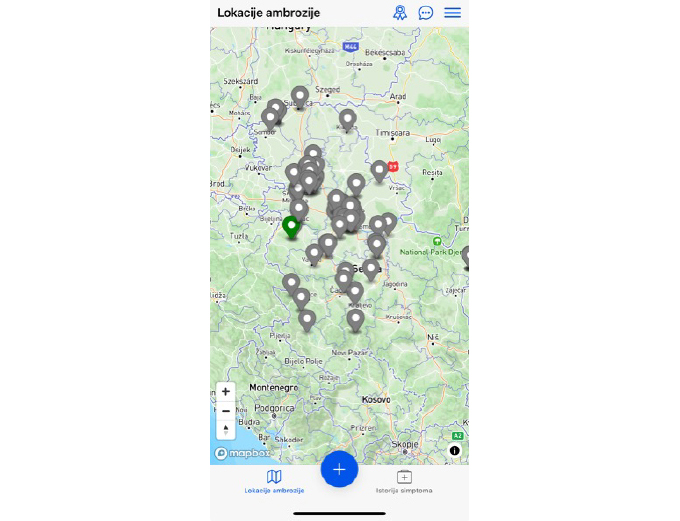Open the chat messages icon

[426, 13]
